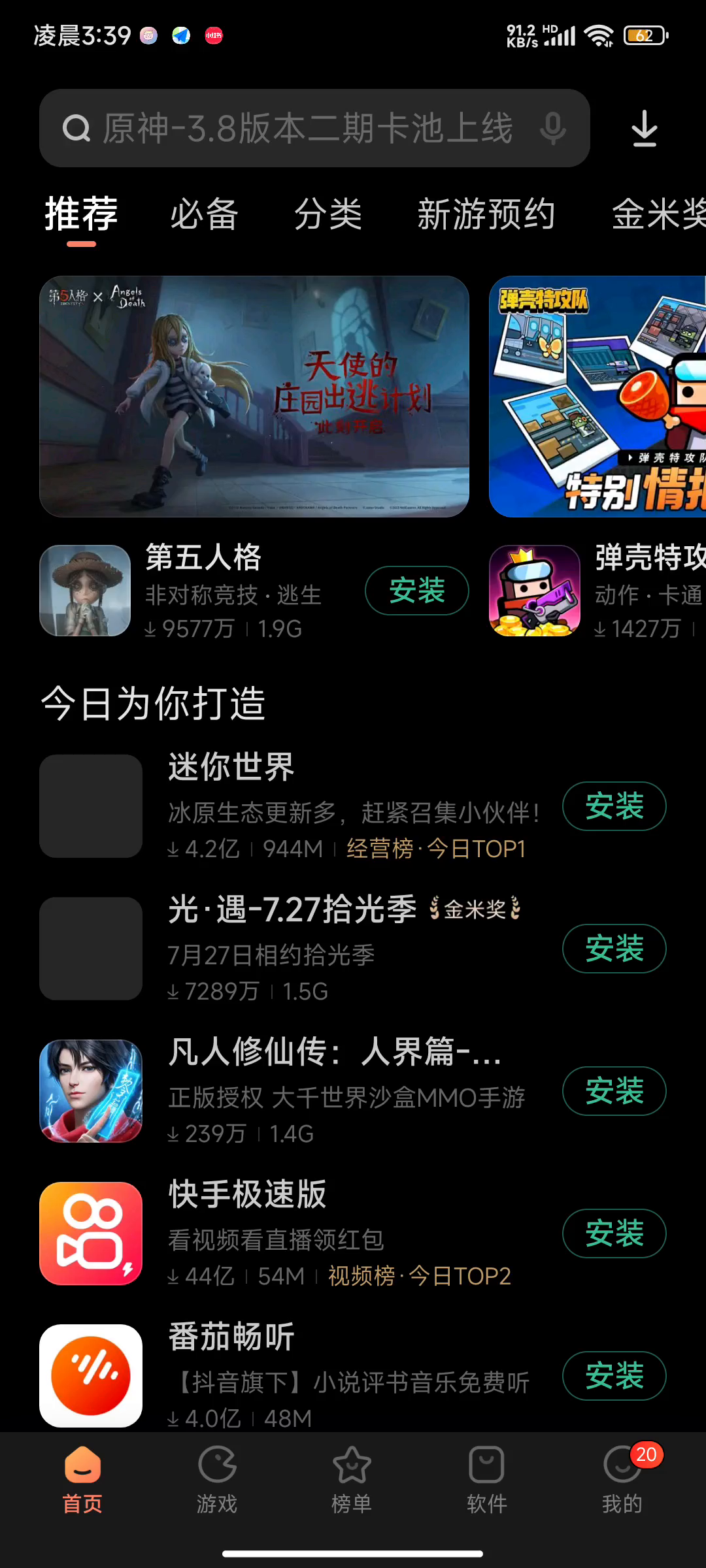Switch to the 分类 tab
Viewport: 706px width, 1568px height.
(328, 214)
